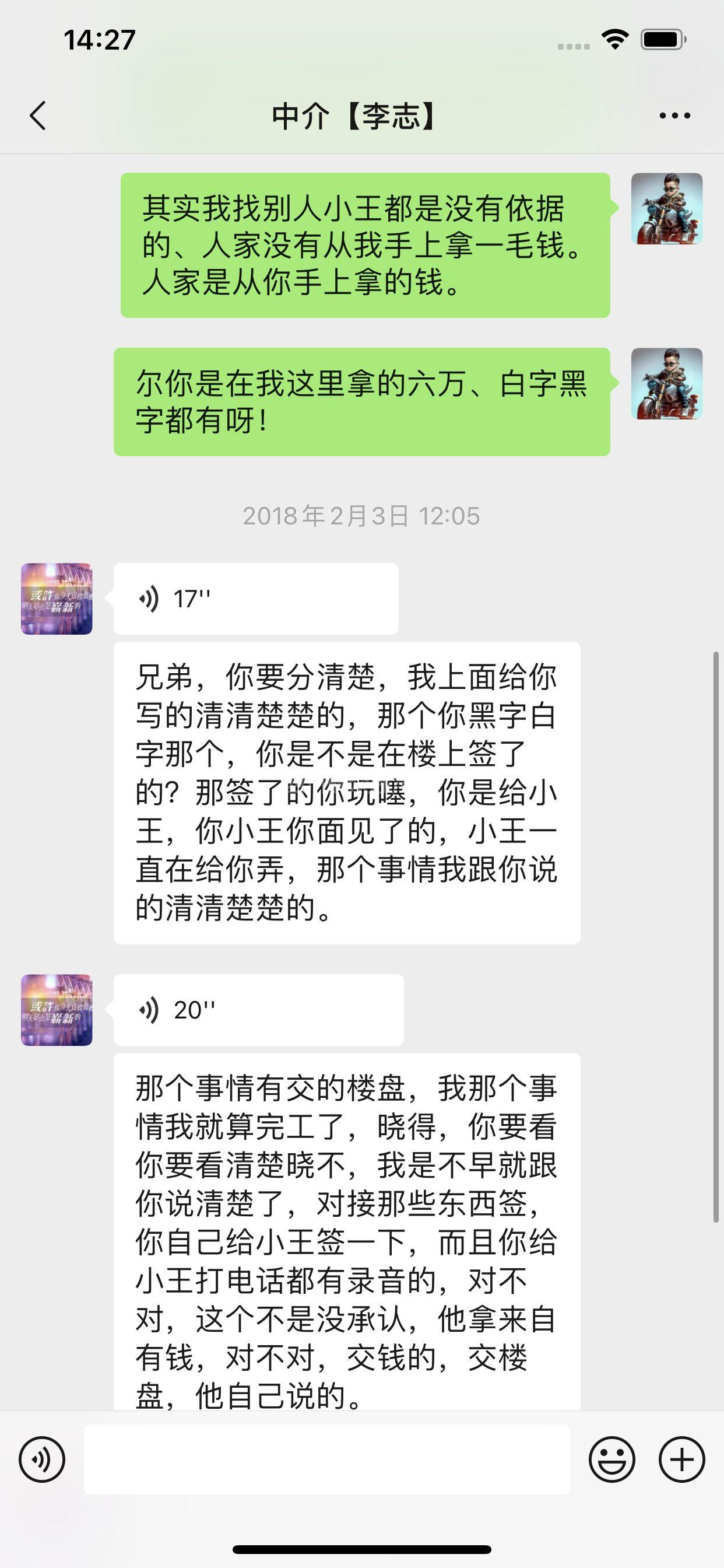Switch to voice input mode

click(42, 1459)
